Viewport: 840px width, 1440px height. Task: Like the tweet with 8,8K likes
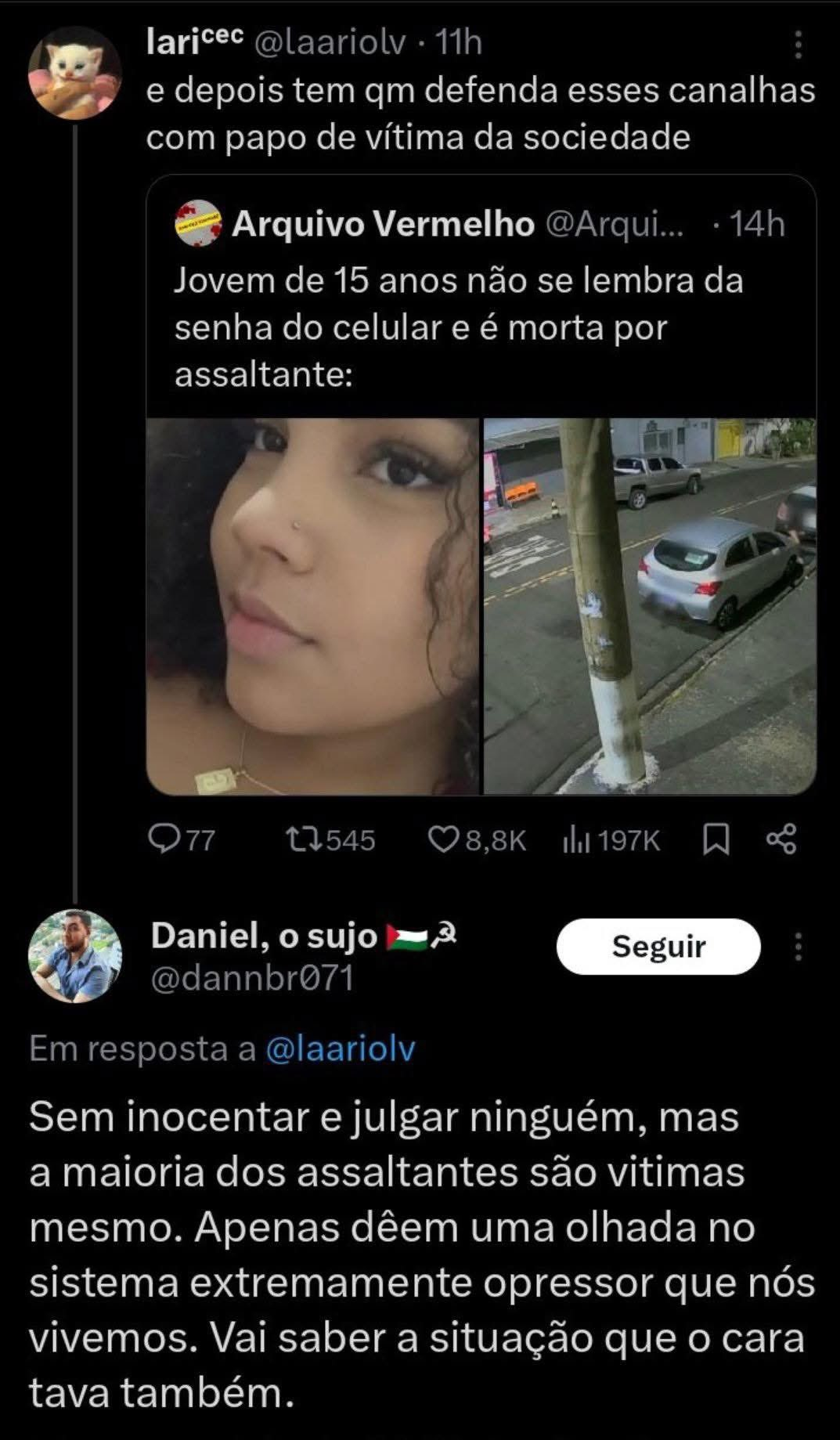(x=476, y=840)
